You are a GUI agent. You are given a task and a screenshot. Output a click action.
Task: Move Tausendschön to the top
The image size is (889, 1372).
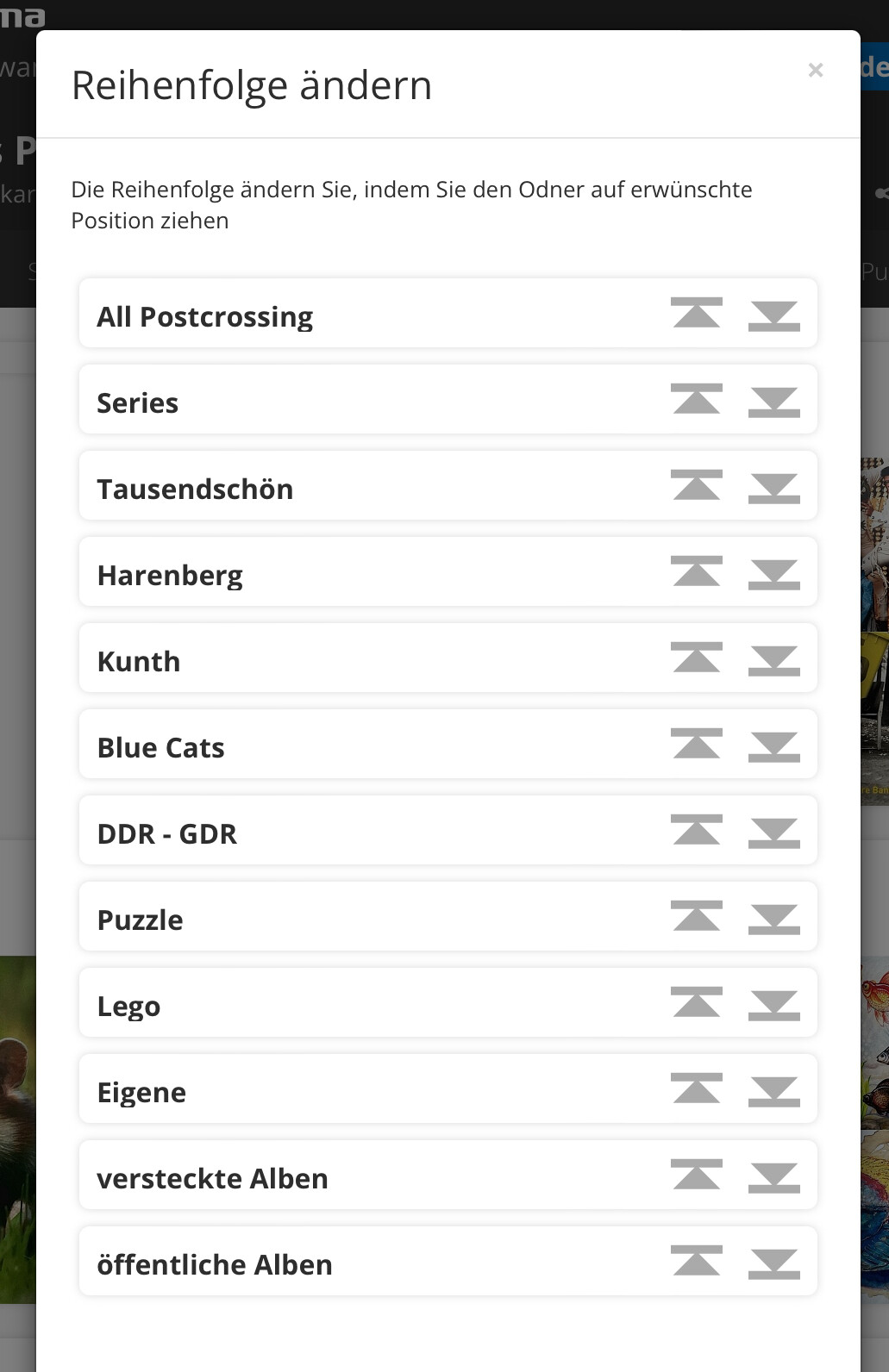[x=697, y=485]
